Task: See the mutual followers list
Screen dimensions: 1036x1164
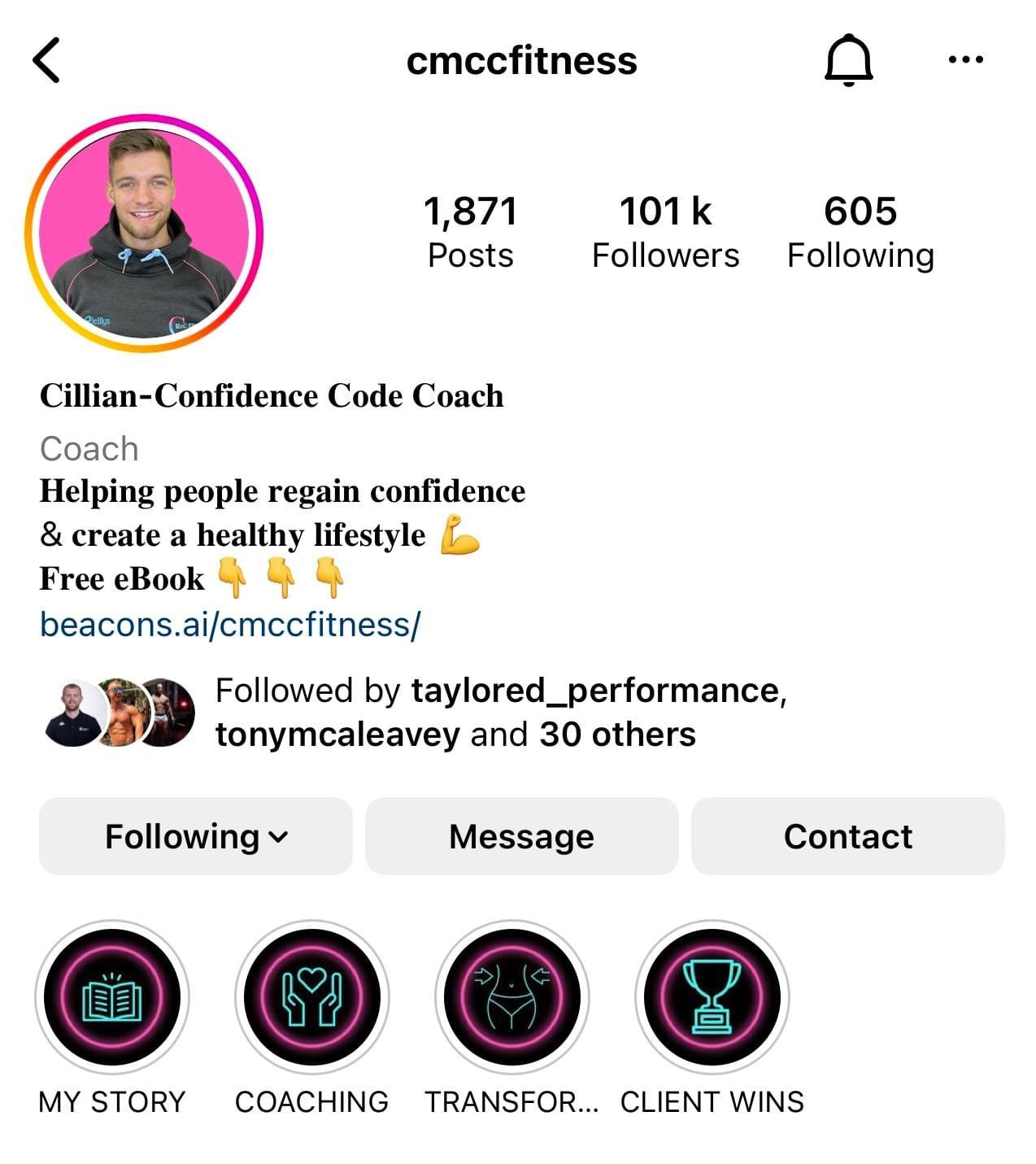Action: point(455,712)
